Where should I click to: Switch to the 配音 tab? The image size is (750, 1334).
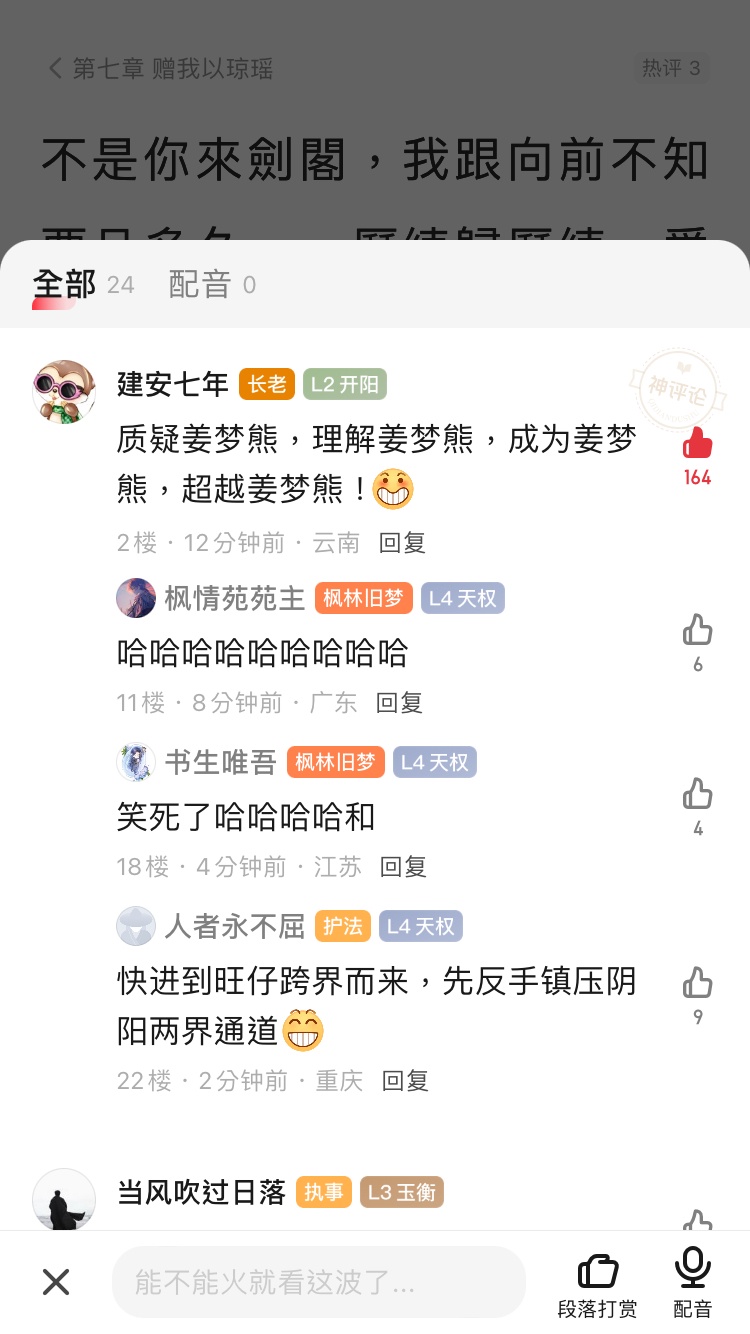tap(200, 285)
